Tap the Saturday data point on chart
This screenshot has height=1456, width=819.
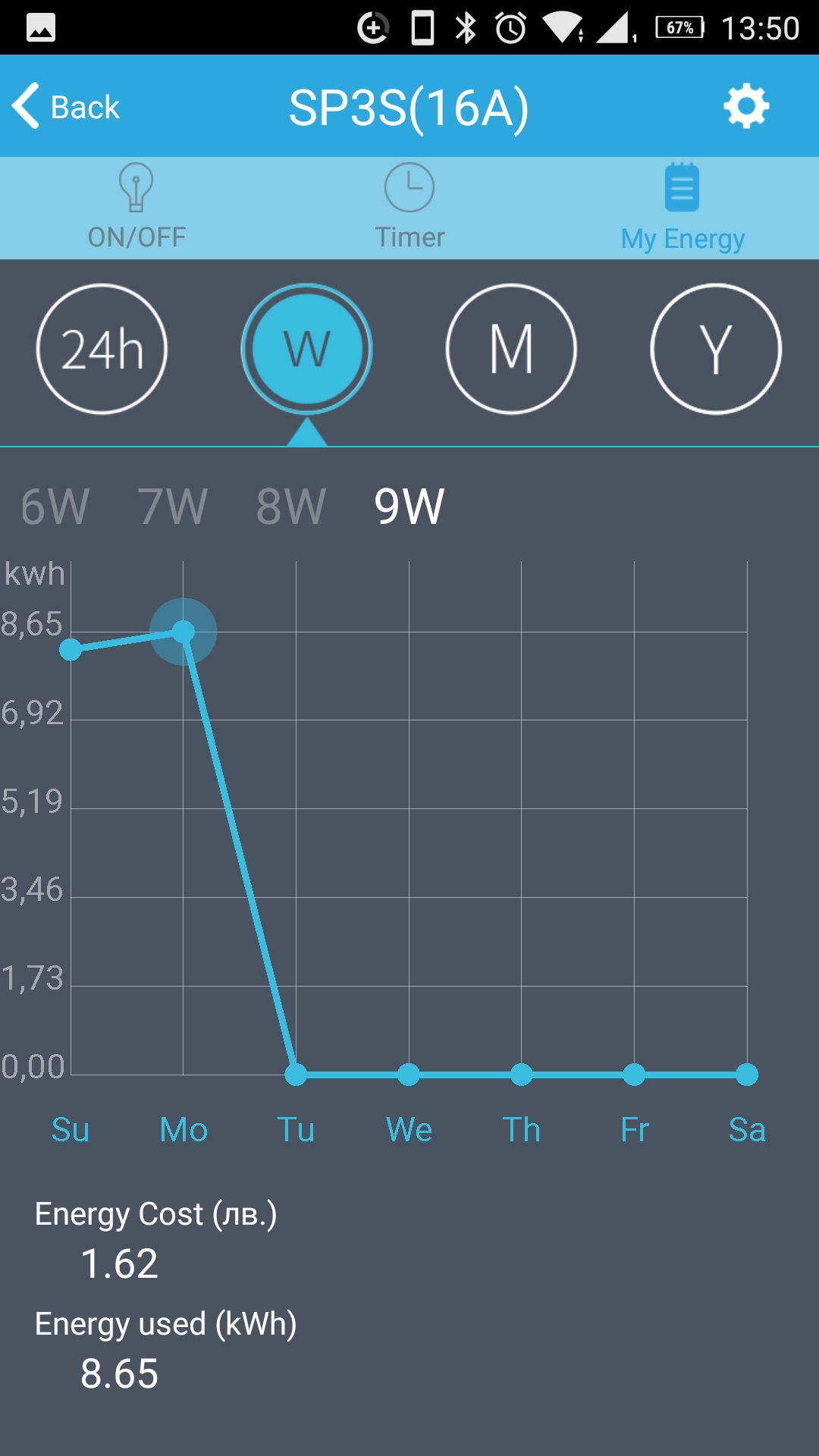point(747,1075)
